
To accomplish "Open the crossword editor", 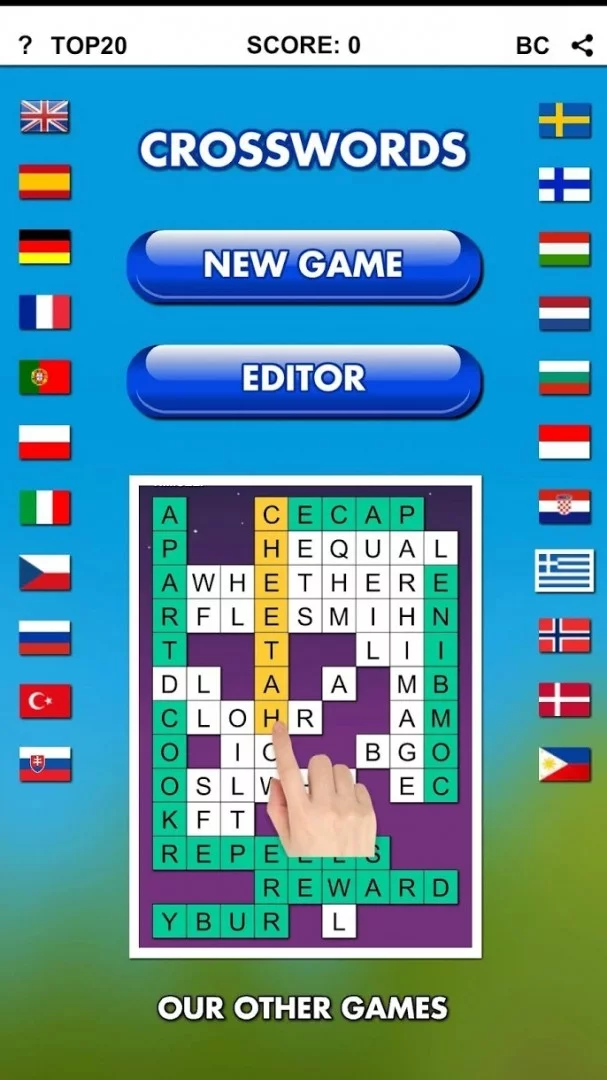I will (x=304, y=378).
